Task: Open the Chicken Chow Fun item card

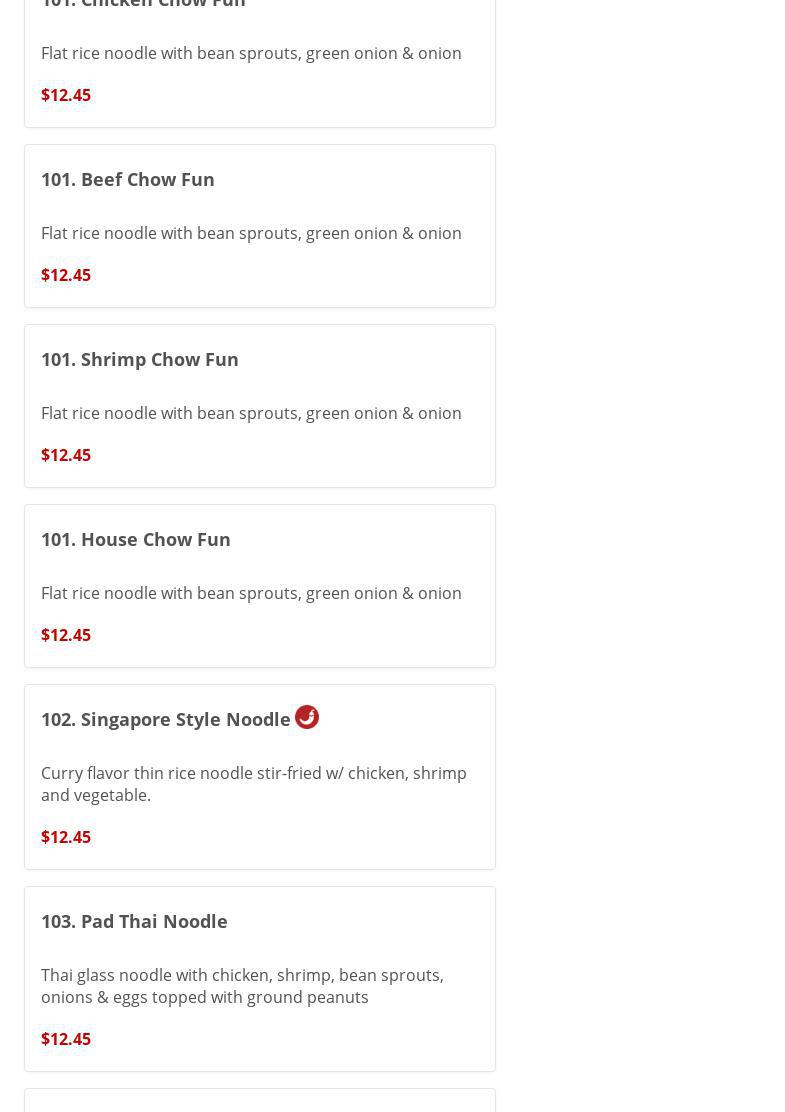Action: (259, 60)
